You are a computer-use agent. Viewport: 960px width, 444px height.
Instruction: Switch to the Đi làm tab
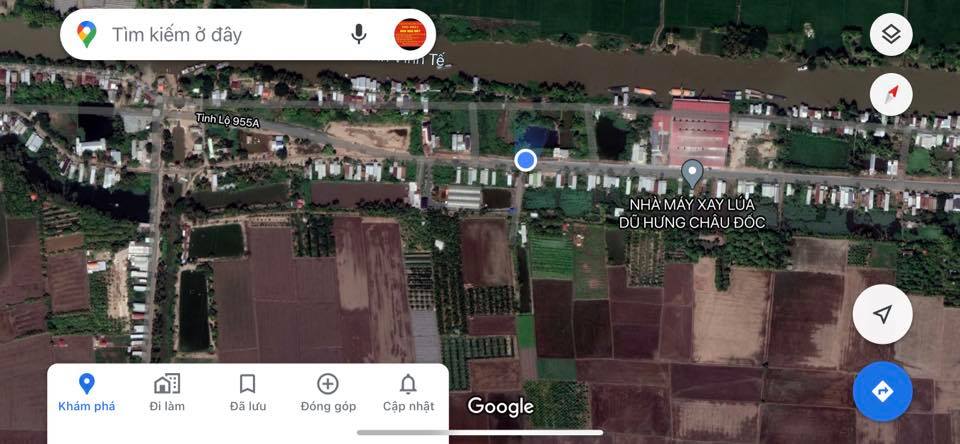167,392
